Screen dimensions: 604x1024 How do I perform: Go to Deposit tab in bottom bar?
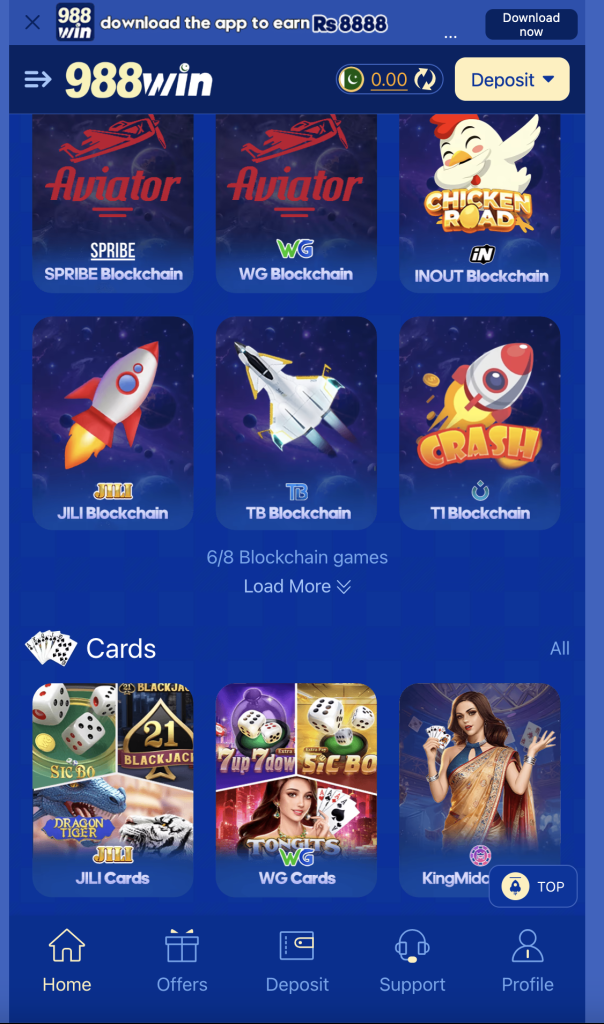point(297,961)
